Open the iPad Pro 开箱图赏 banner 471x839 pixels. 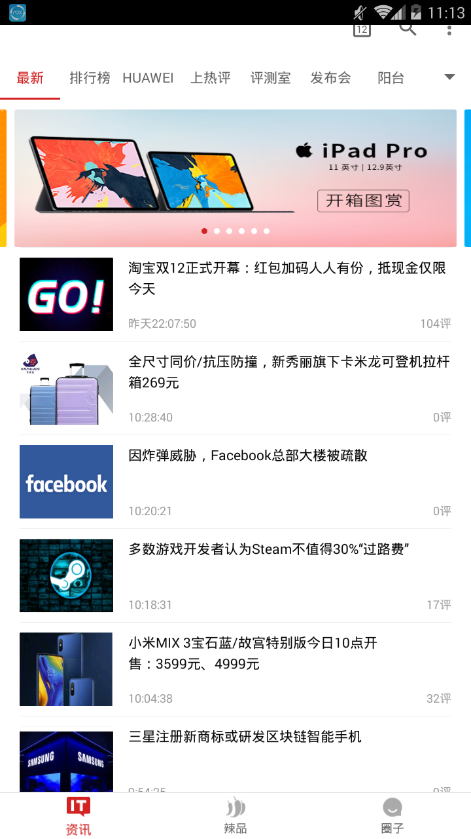[x=236, y=178]
